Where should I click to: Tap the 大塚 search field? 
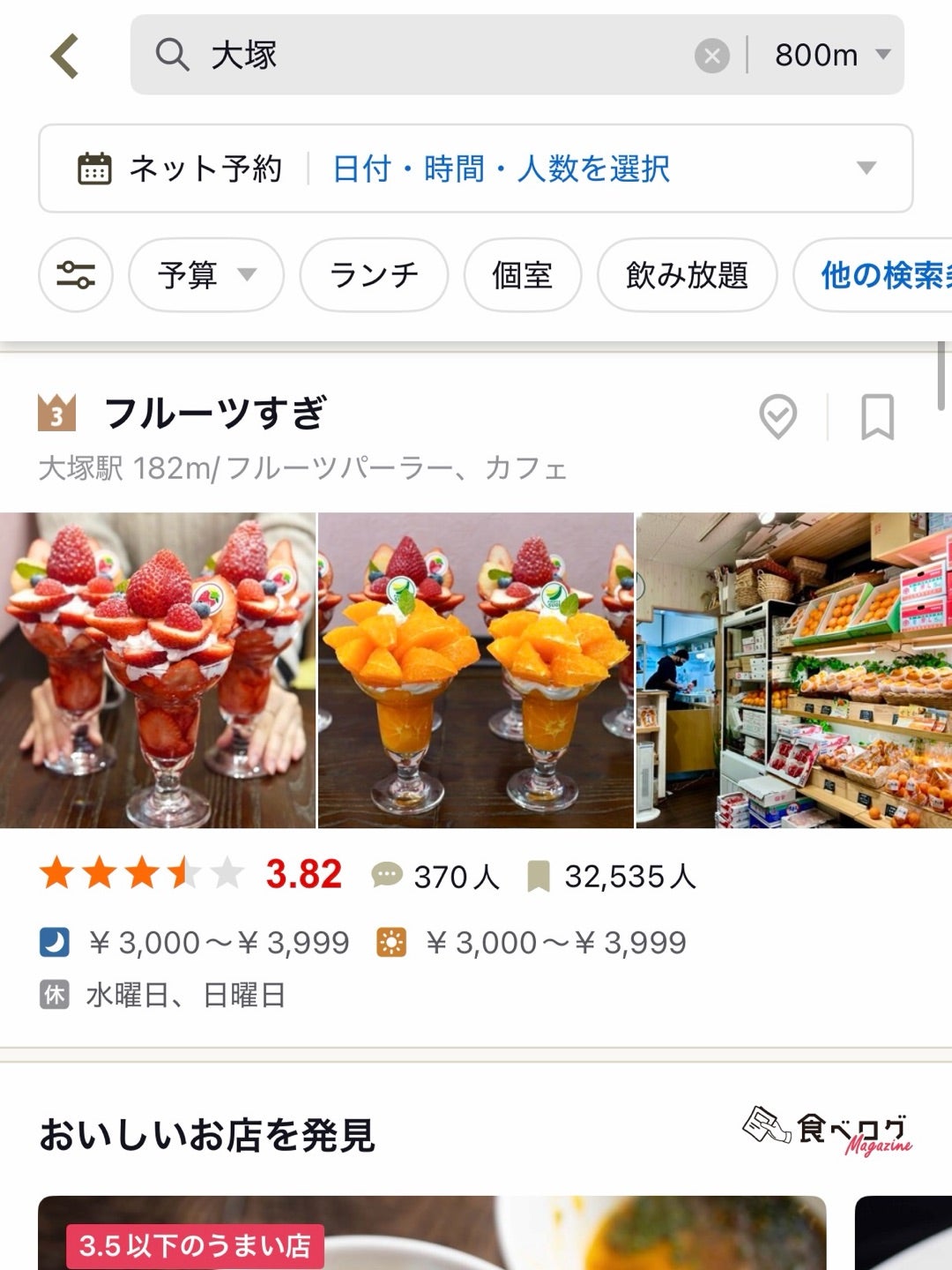point(423,56)
